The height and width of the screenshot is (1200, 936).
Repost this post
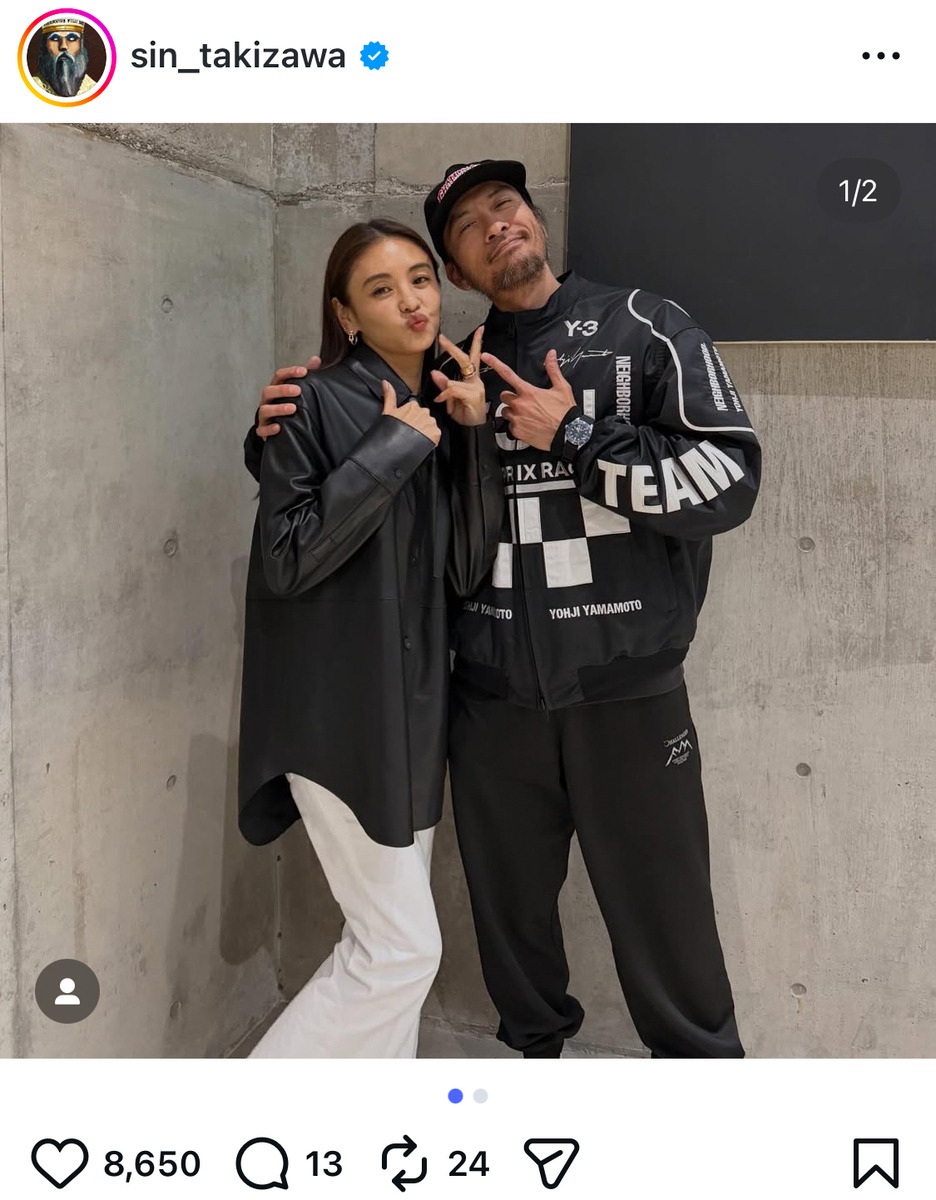405,1163
